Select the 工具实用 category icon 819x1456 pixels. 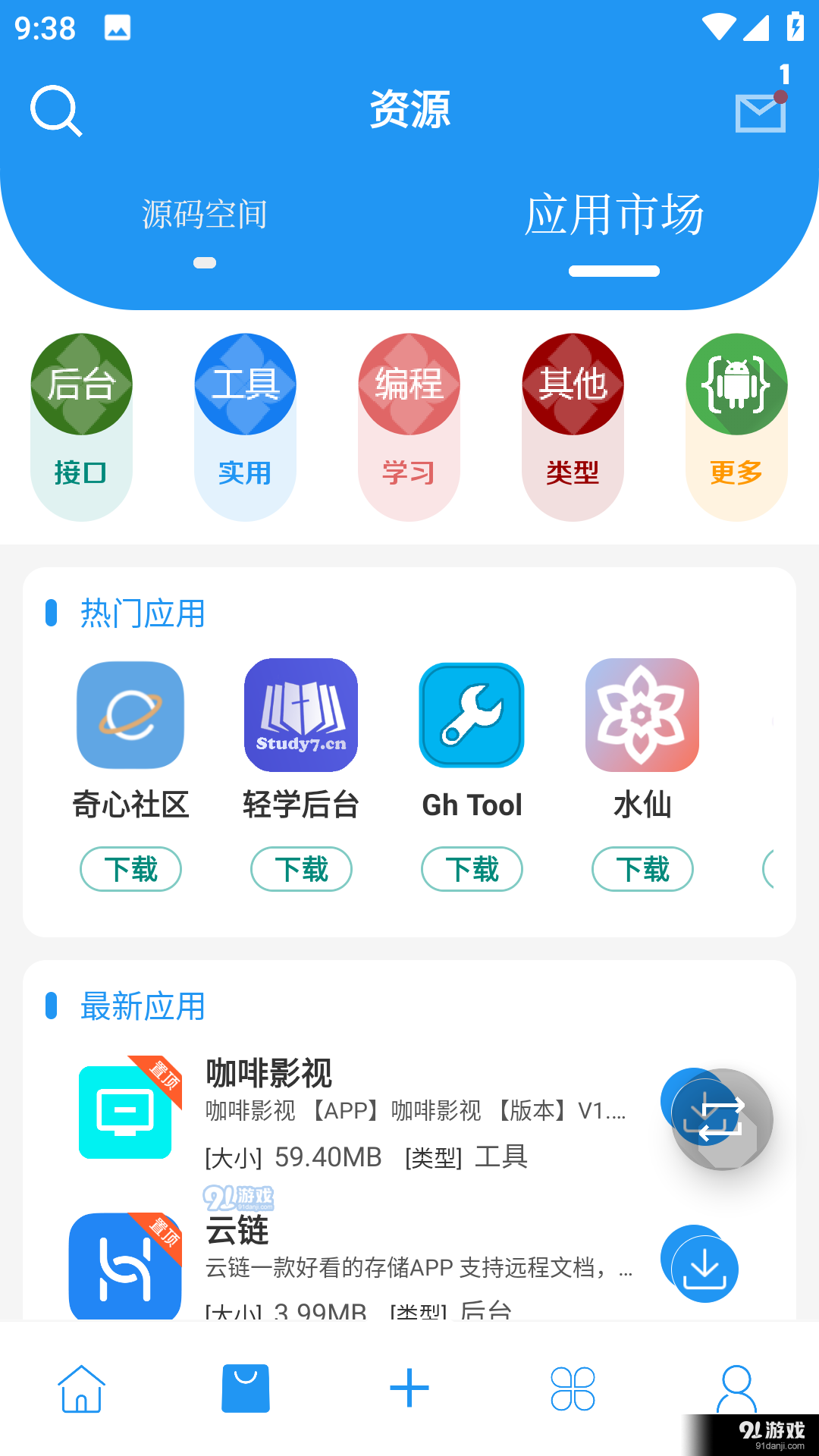245,384
